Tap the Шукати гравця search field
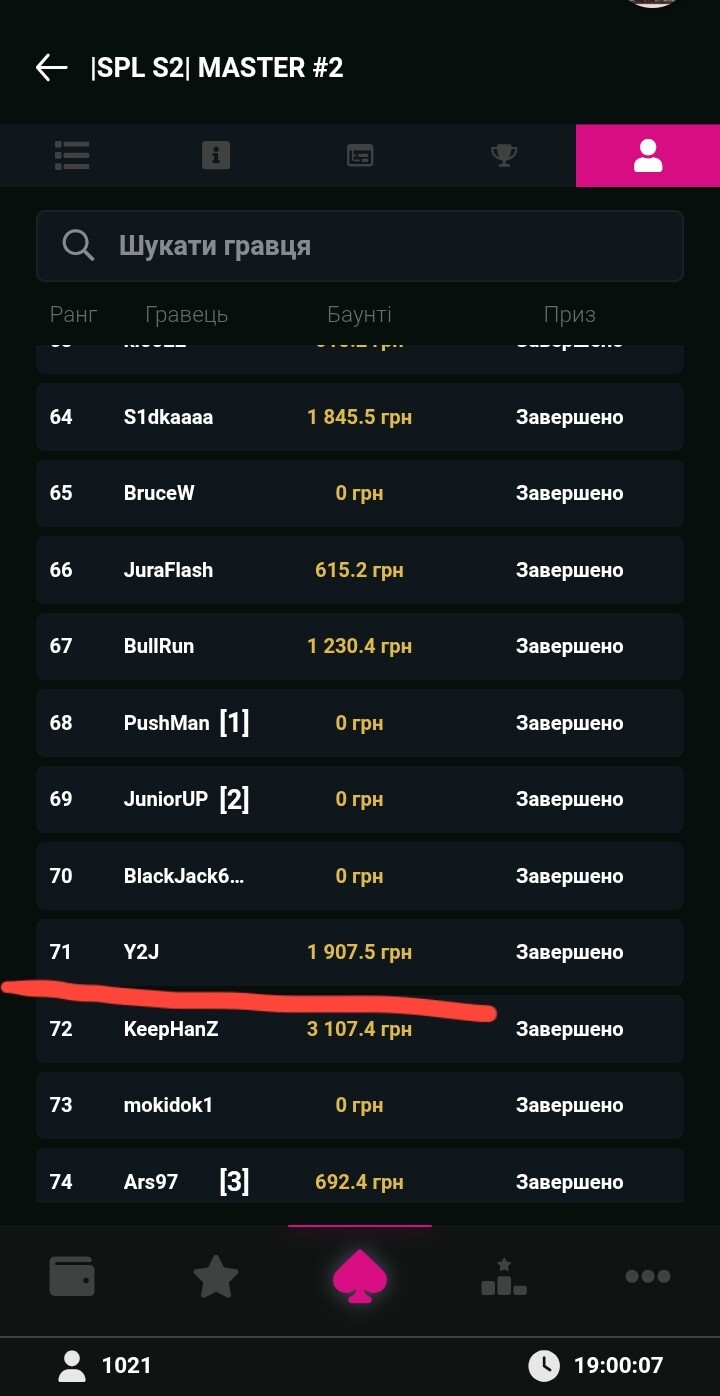 [360, 245]
